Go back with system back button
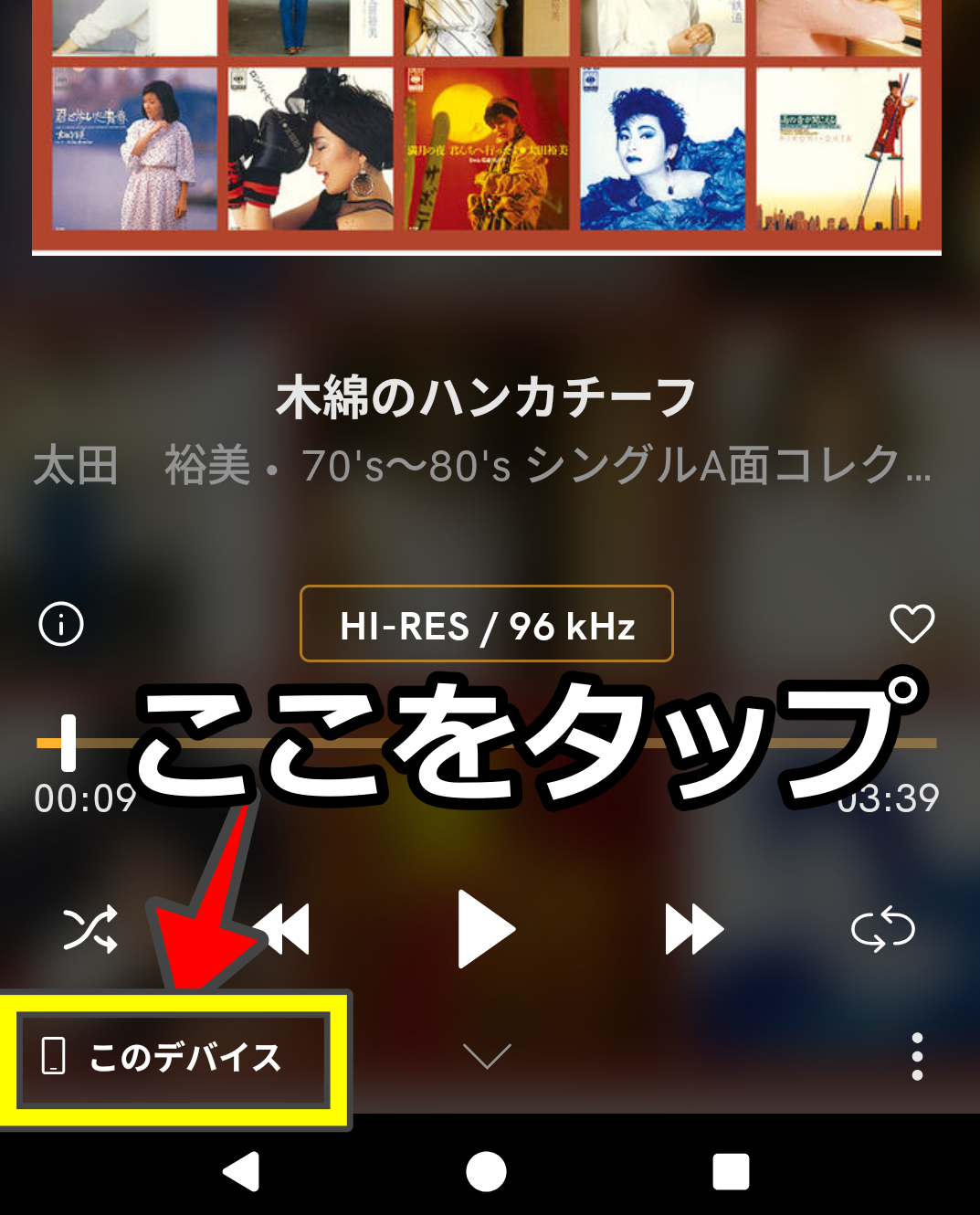The height and width of the screenshot is (1215, 980). click(242, 1171)
